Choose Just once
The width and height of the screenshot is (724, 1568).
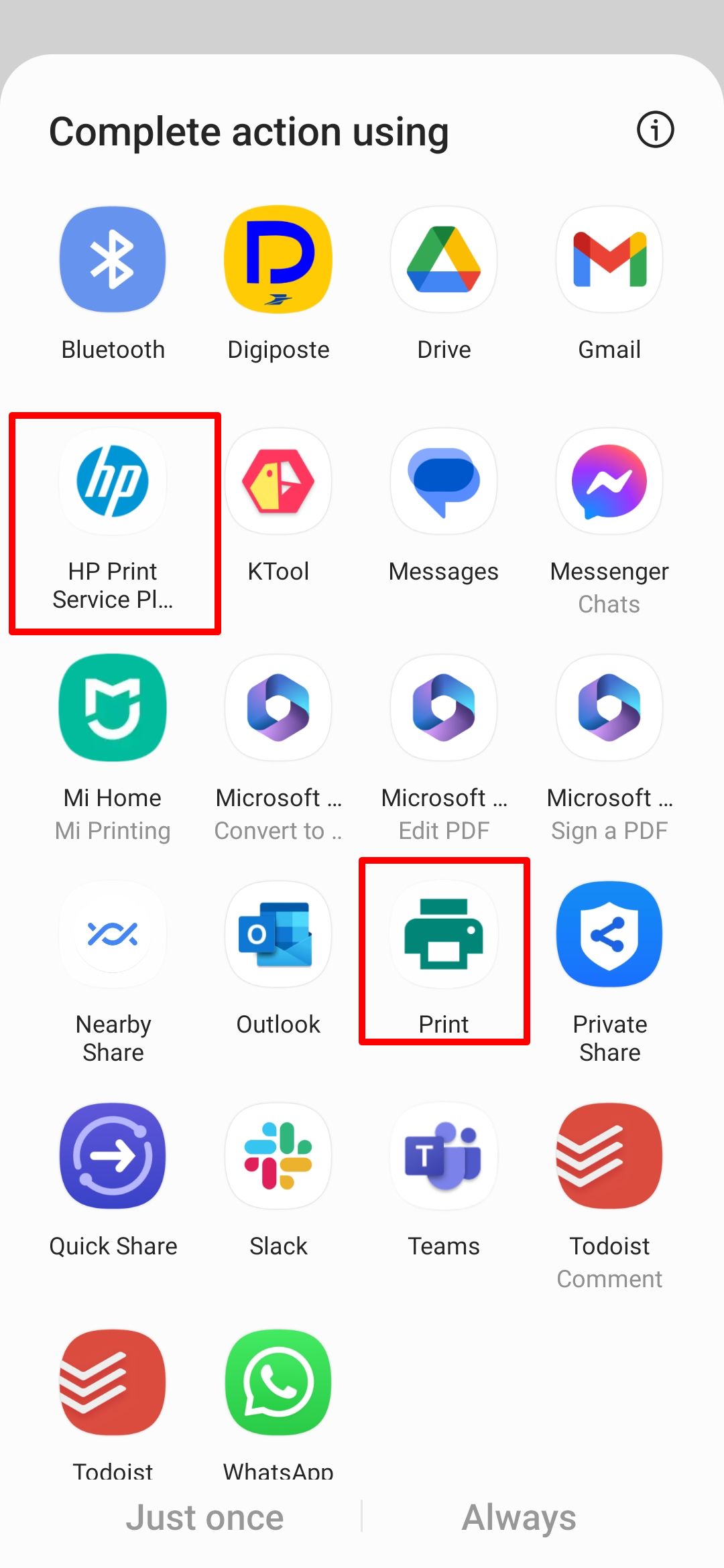click(x=206, y=1517)
